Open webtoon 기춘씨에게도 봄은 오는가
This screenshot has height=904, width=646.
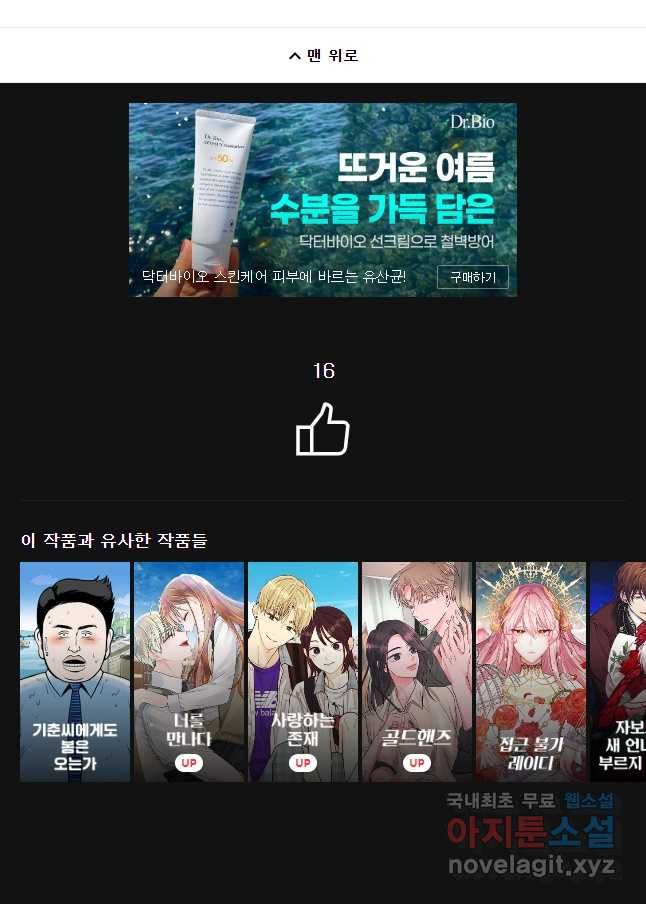[75, 671]
